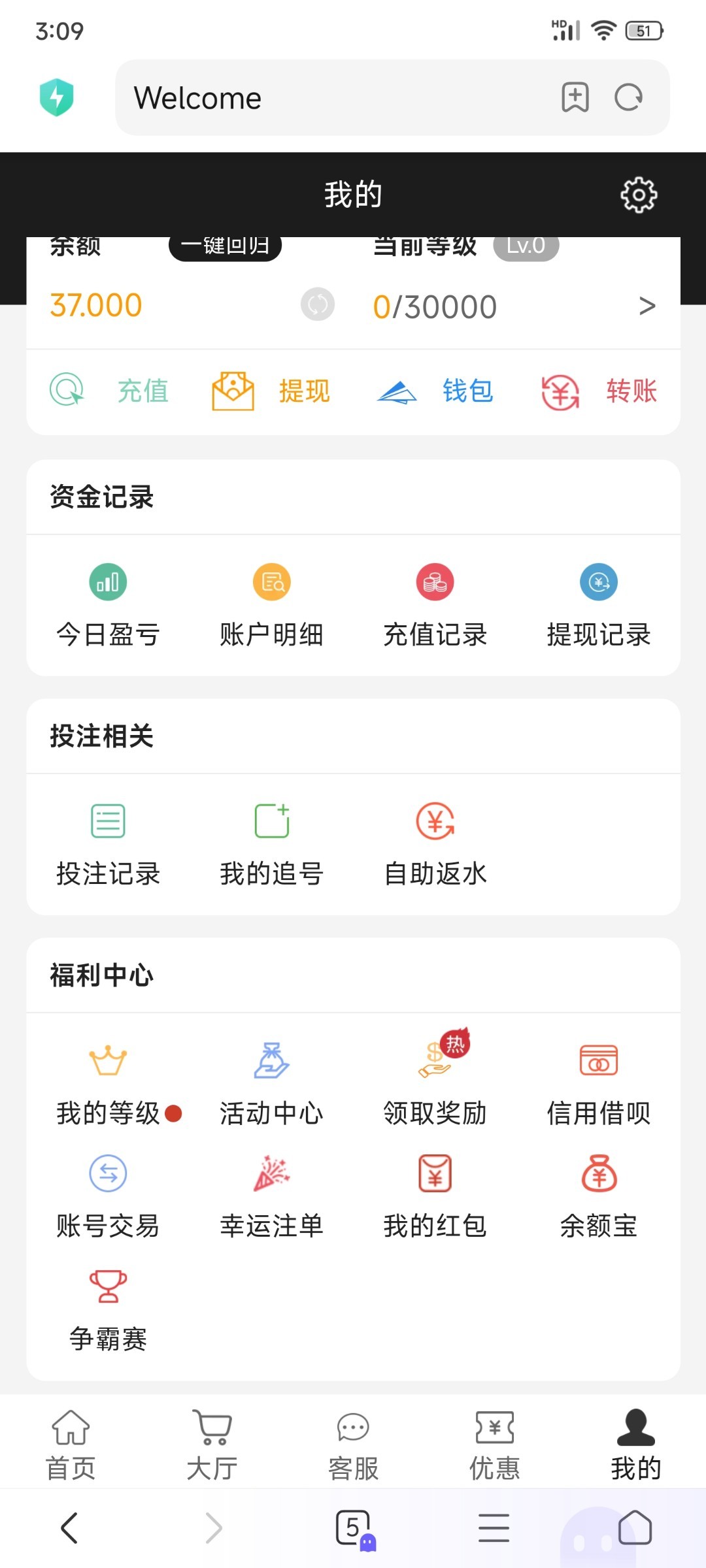Open the 钱包 wallet
The width and height of the screenshot is (706, 1568).
click(x=435, y=391)
